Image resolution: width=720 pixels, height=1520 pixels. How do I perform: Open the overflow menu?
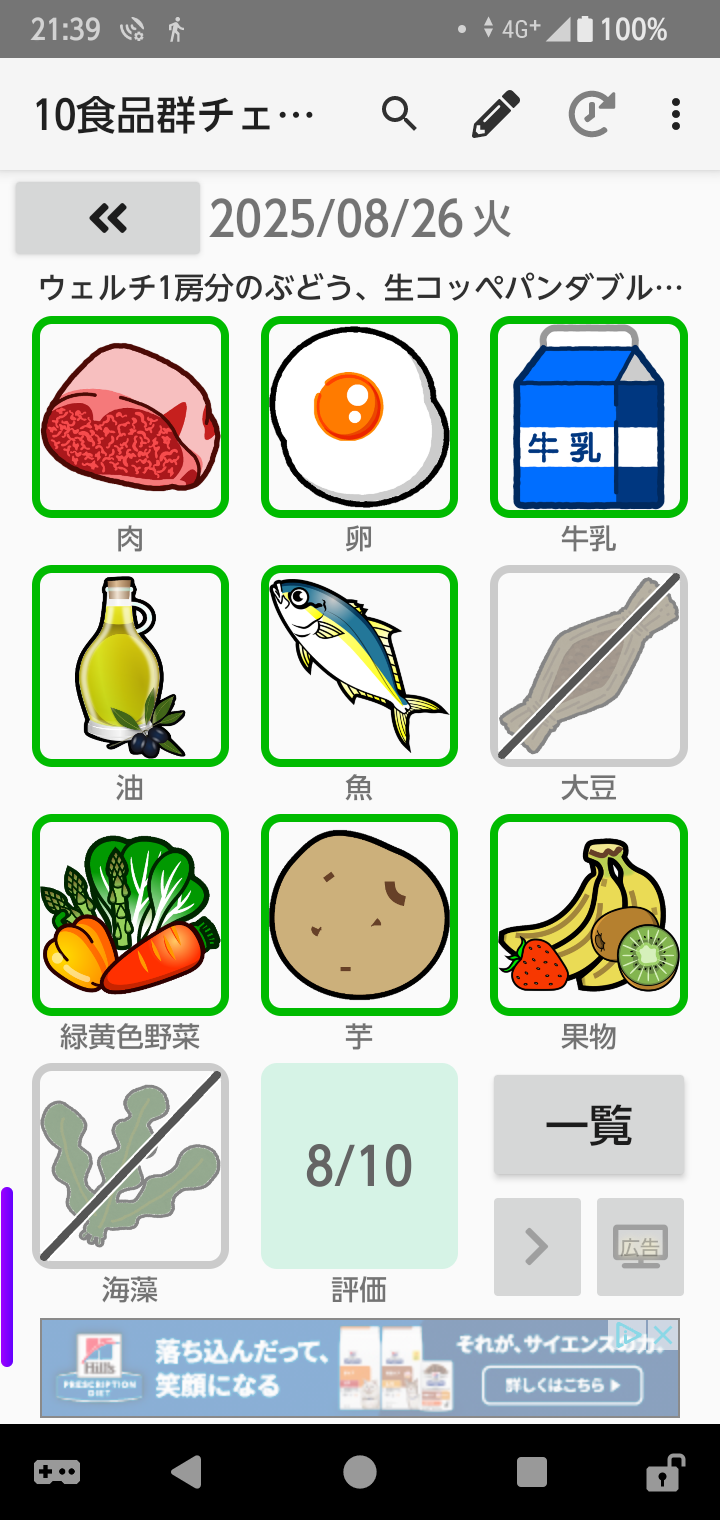(x=676, y=115)
